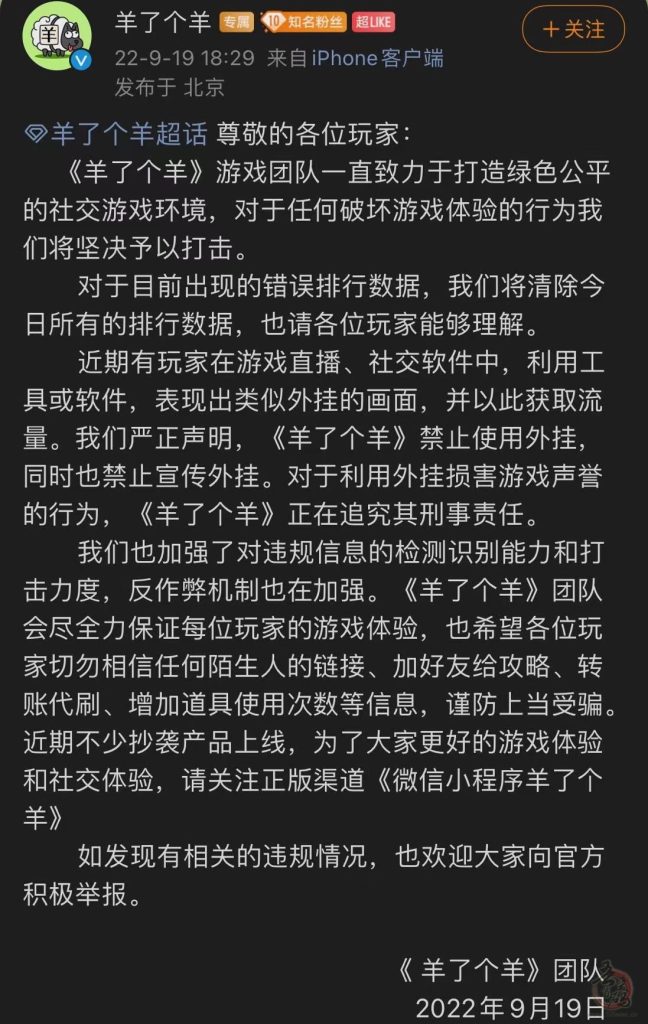Follow the 羊了个羊 account
Screen dimensions: 648x1024
coord(574,30)
